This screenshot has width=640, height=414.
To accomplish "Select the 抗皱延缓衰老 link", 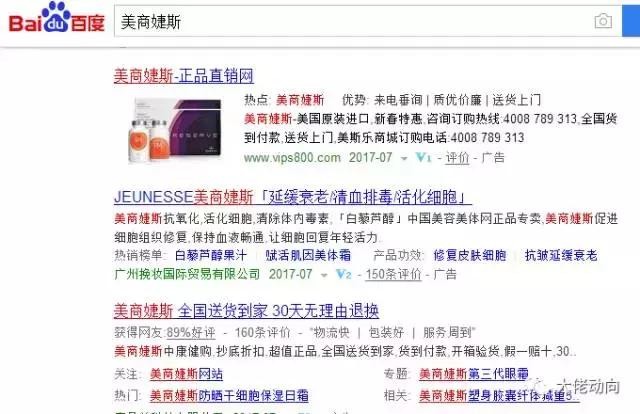I will [x=560, y=255].
